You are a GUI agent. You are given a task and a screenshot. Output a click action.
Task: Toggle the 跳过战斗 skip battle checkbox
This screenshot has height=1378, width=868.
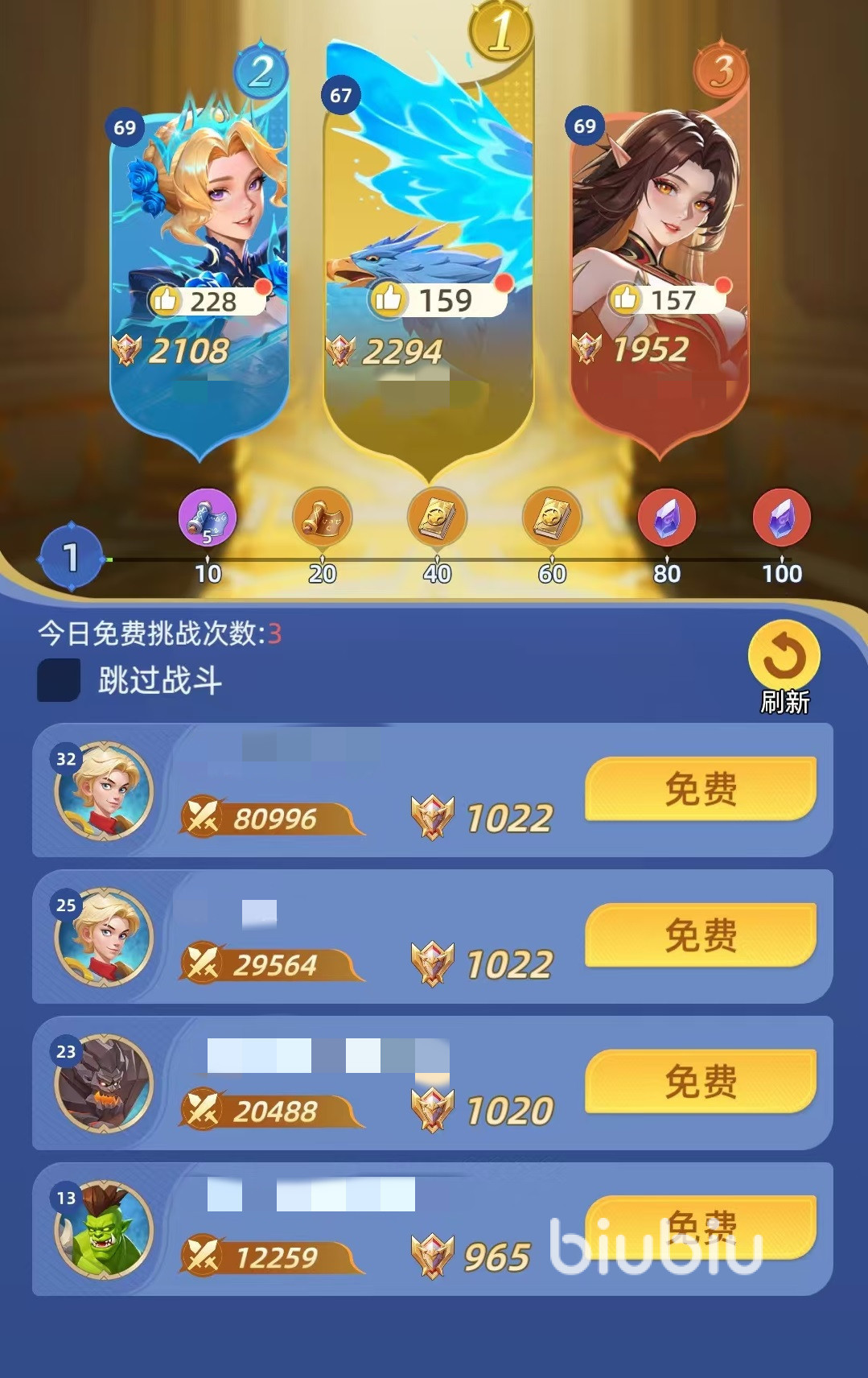click(59, 680)
